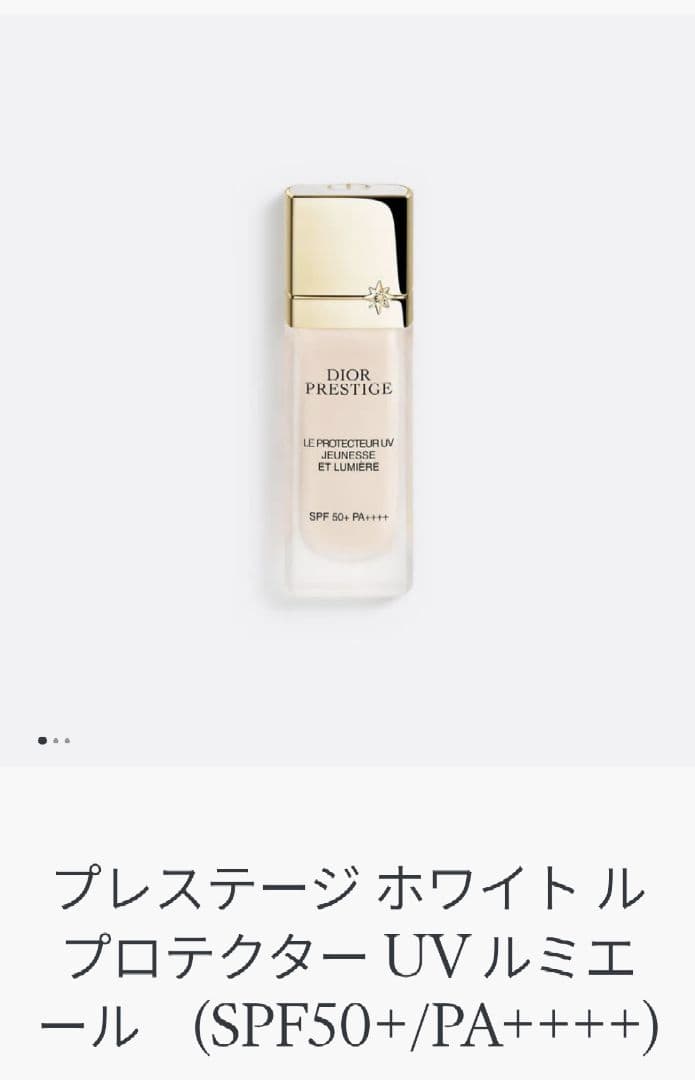The height and width of the screenshot is (1080, 695).
Task: Open the Dior Prestige product photo
Action: pos(347,391)
